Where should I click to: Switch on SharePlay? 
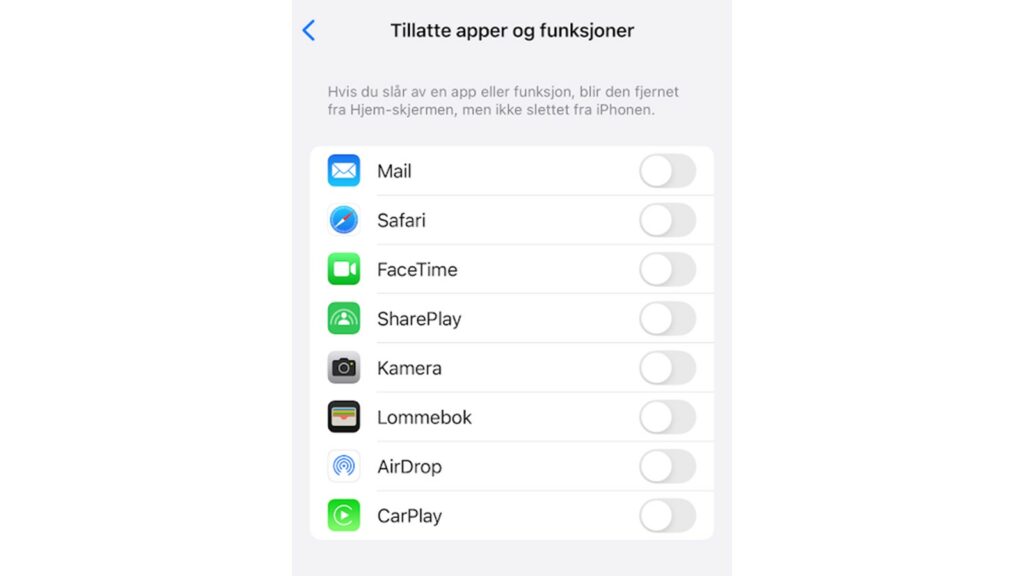pyautogui.click(x=667, y=319)
